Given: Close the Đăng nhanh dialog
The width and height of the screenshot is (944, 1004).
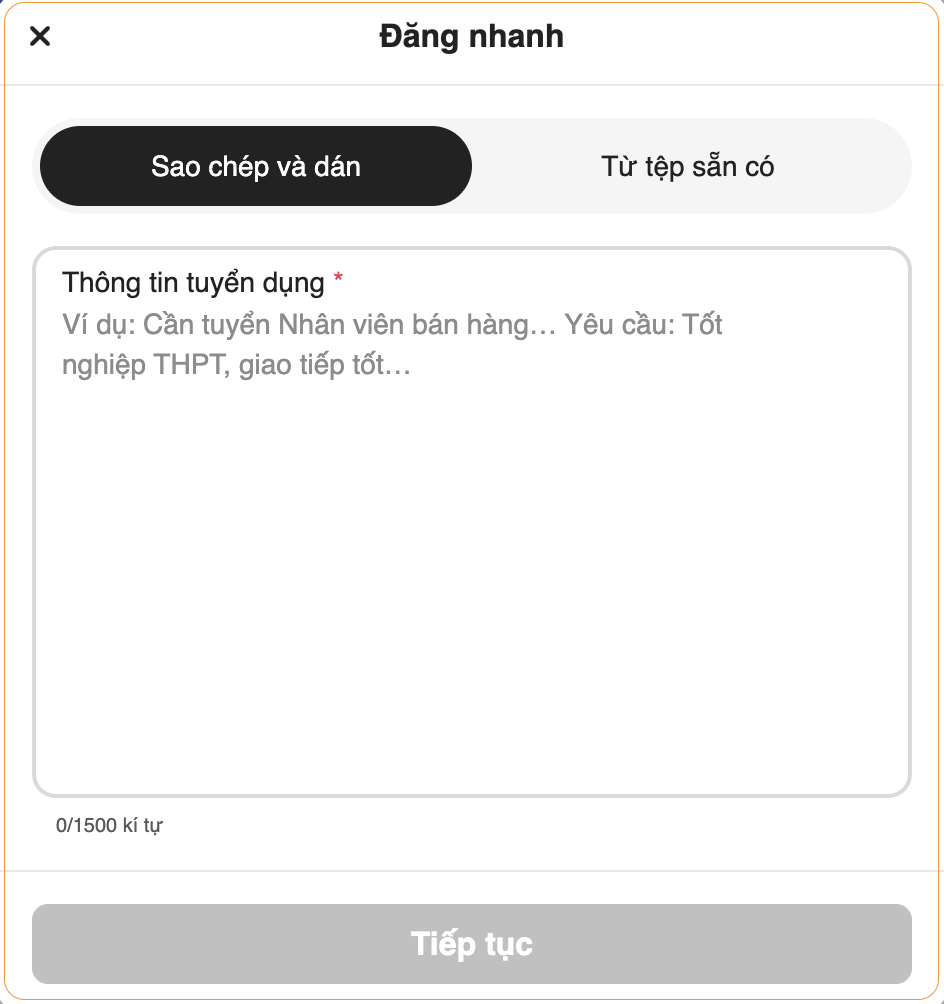Looking at the screenshot, I should pyautogui.click(x=40, y=37).
